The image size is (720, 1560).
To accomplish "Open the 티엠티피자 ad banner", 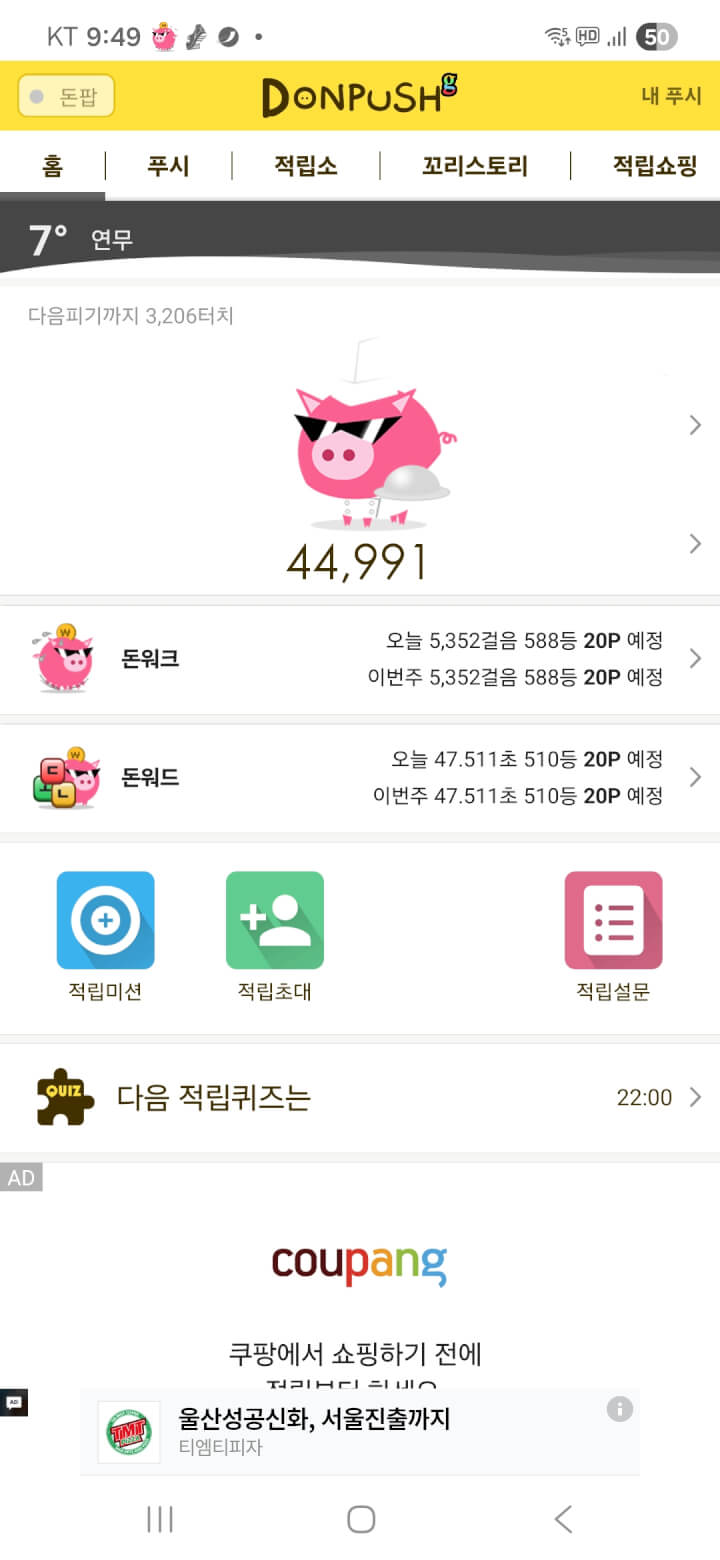I will (x=340, y=1431).
